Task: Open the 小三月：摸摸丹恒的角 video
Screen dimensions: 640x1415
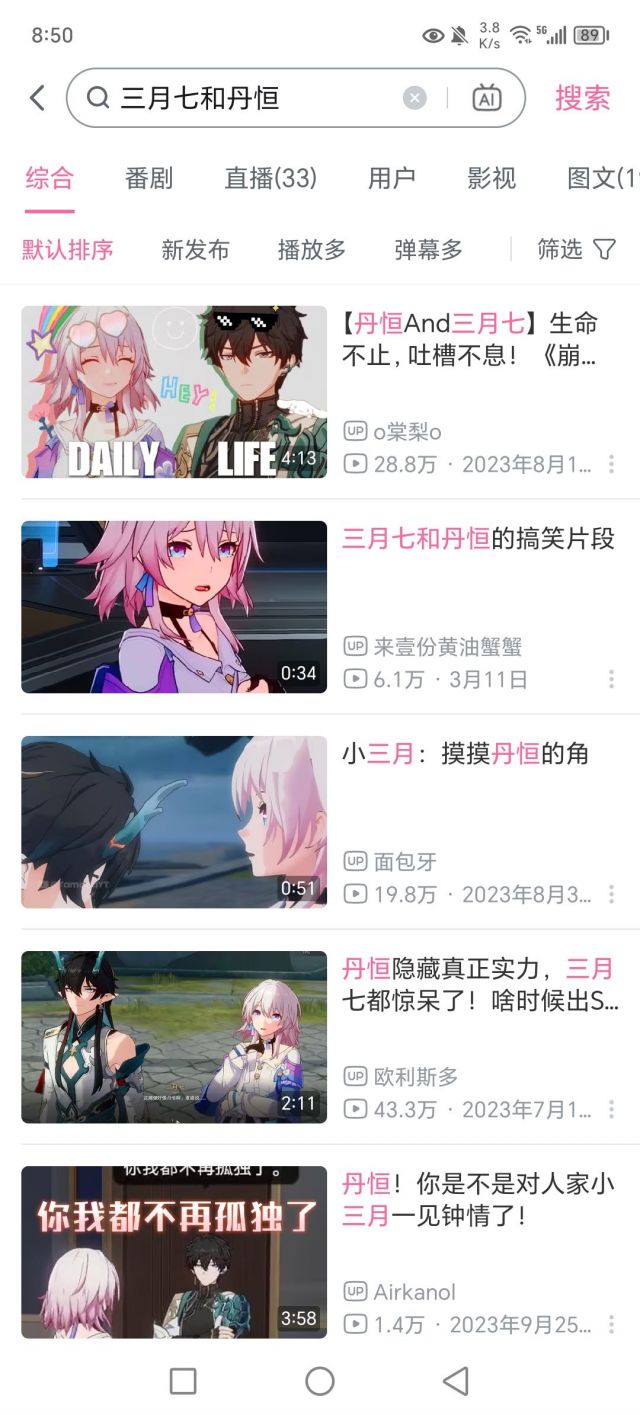Action: pyautogui.click(x=320, y=822)
